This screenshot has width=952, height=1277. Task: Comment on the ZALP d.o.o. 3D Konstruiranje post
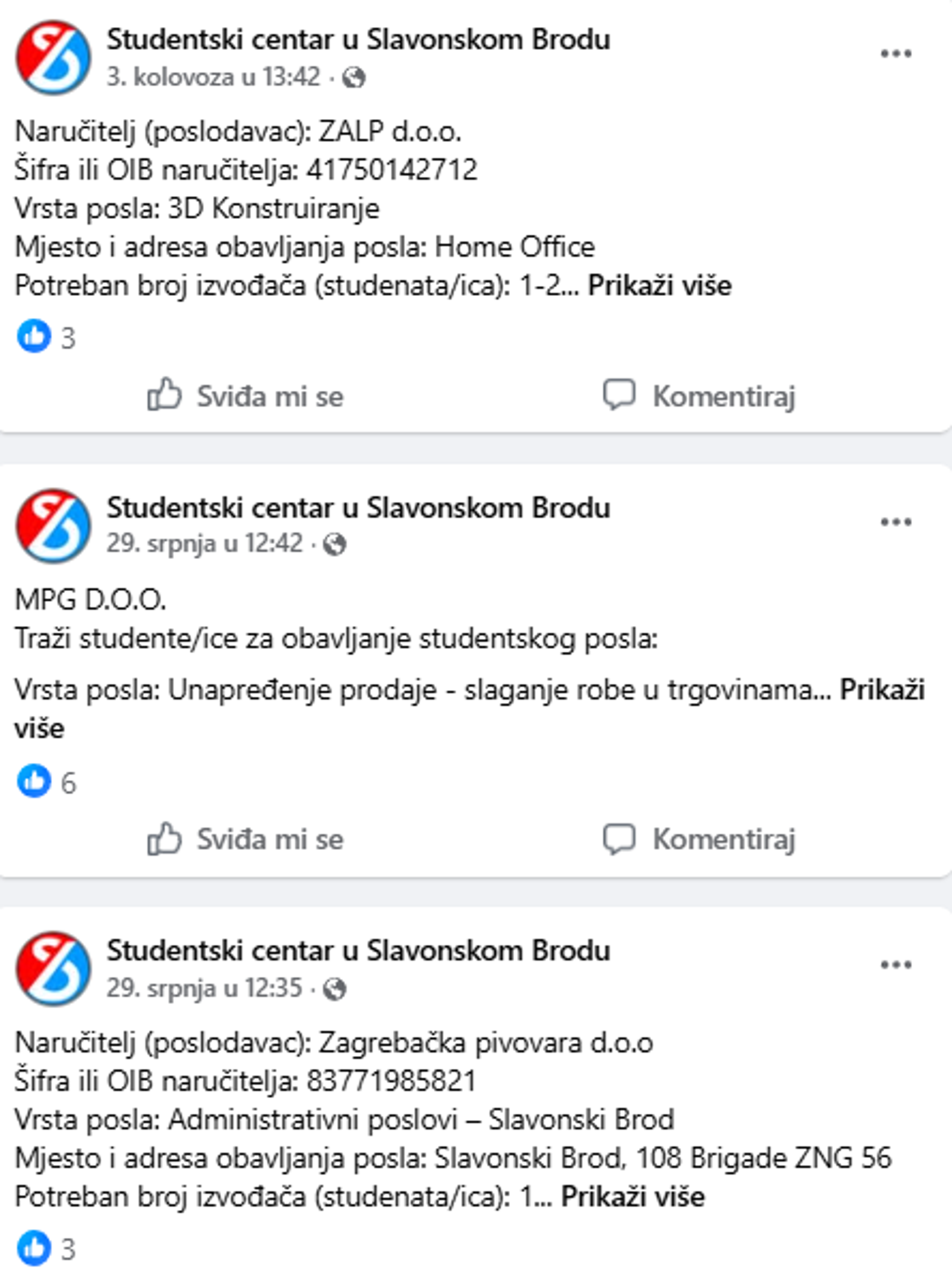click(698, 395)
